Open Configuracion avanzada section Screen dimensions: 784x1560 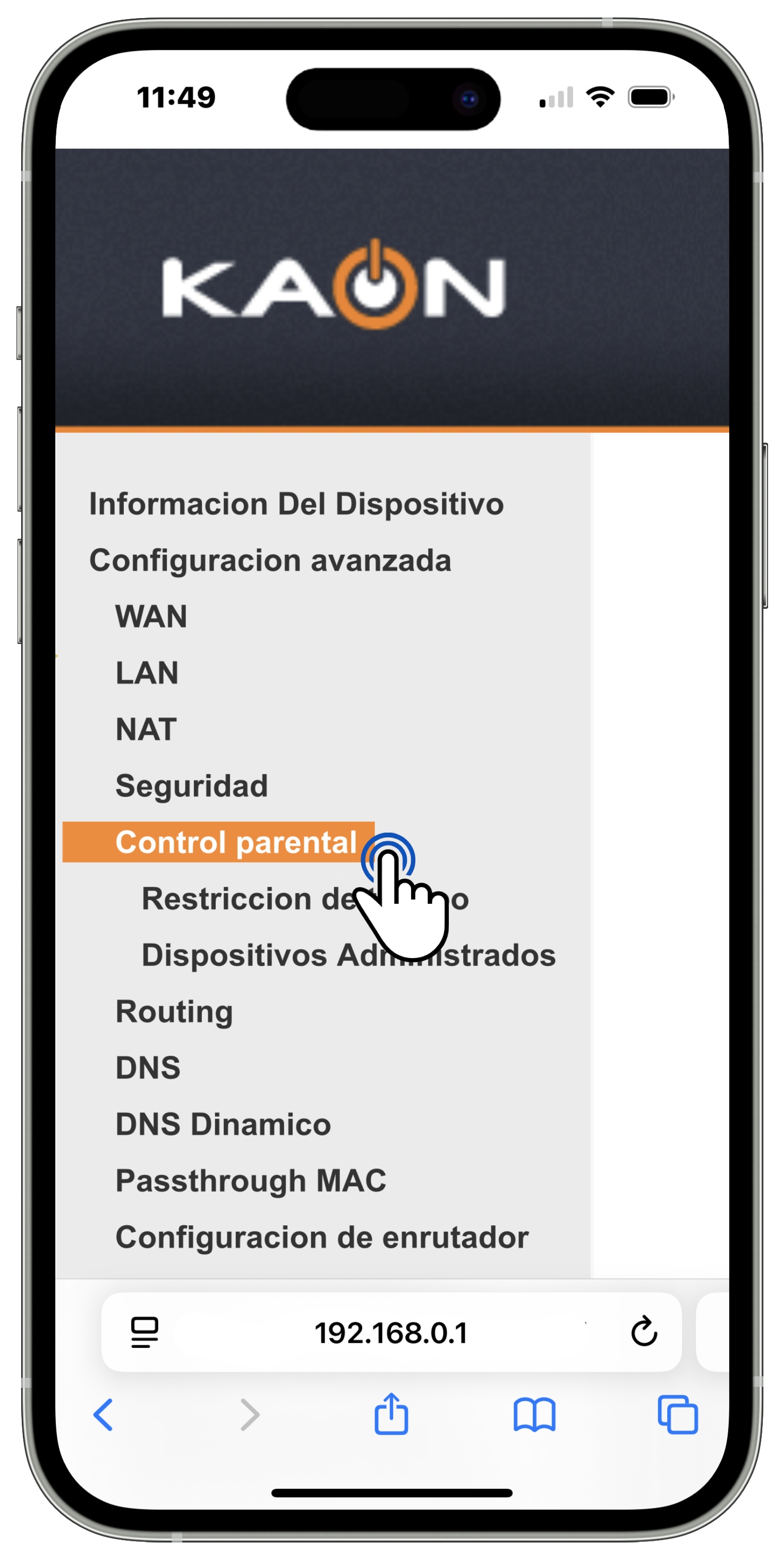tap(270, 560)
